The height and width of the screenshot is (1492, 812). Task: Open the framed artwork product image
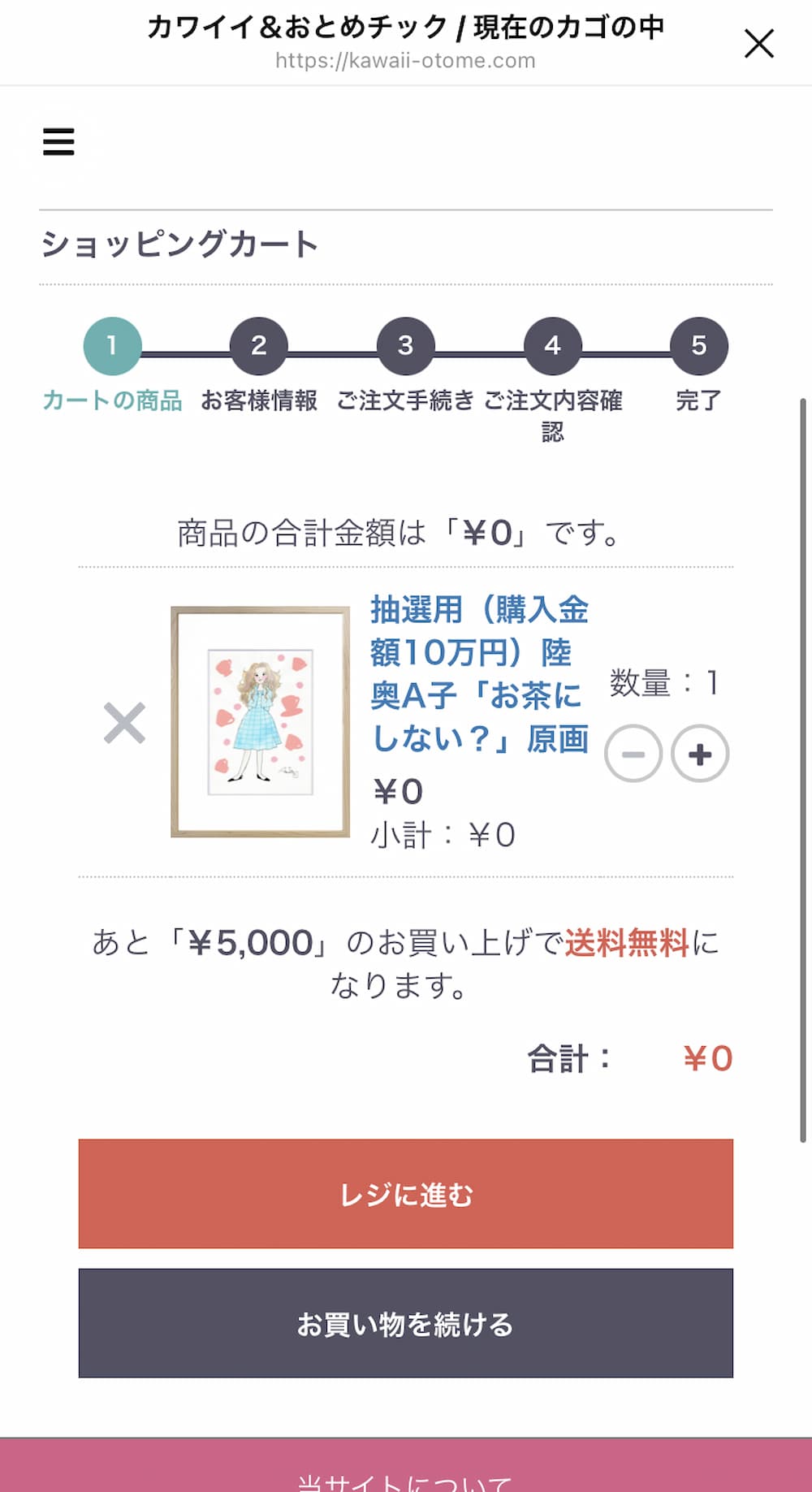pos(260,721)
